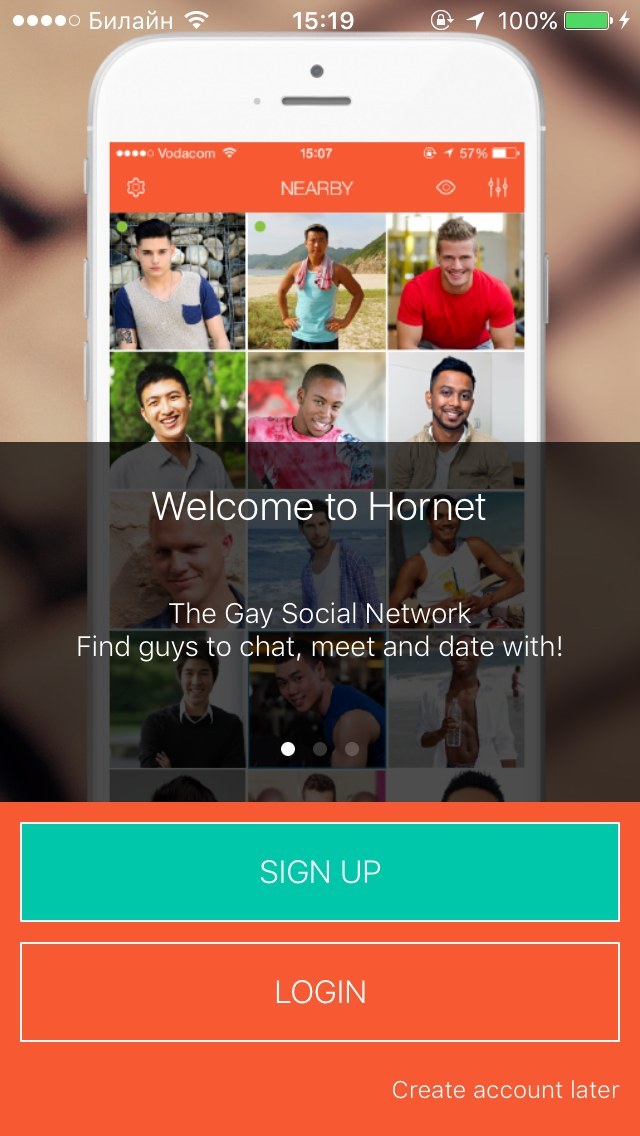Screen dimensions: 640x1136
Task: Tap the SIGN UP button
Action: 320,872
